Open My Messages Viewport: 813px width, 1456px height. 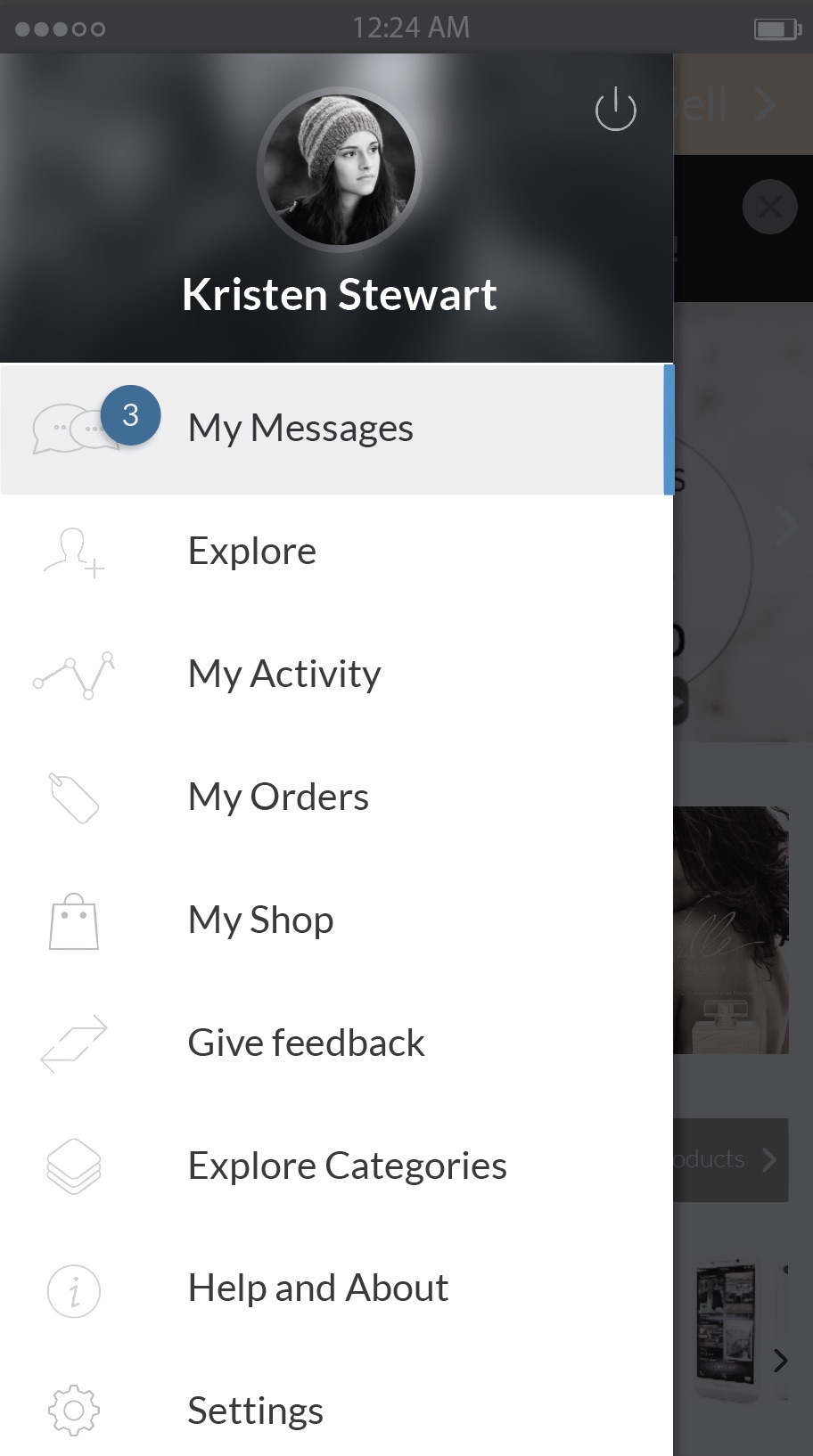pos(300,429)
